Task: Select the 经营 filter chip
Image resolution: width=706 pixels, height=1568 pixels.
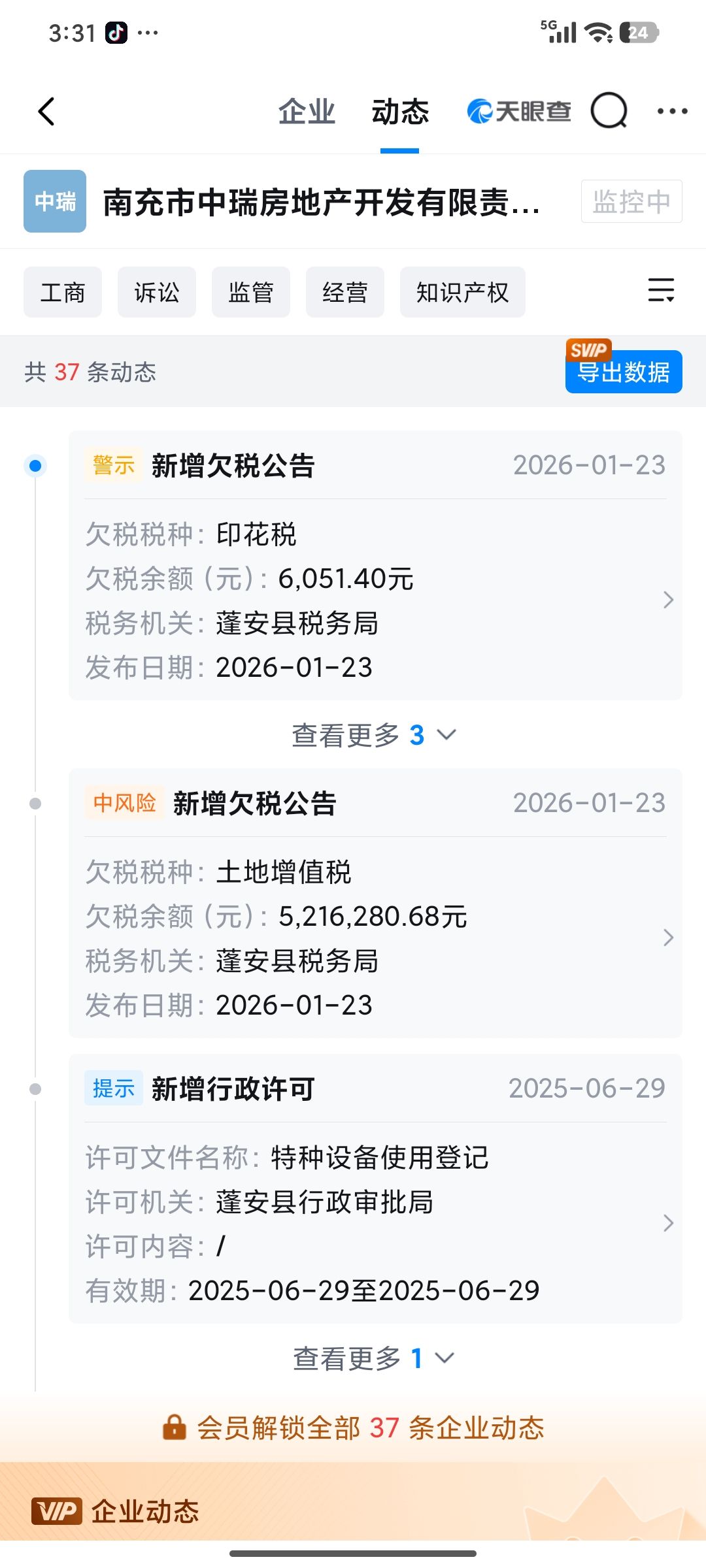Action: tap(345, 292)
